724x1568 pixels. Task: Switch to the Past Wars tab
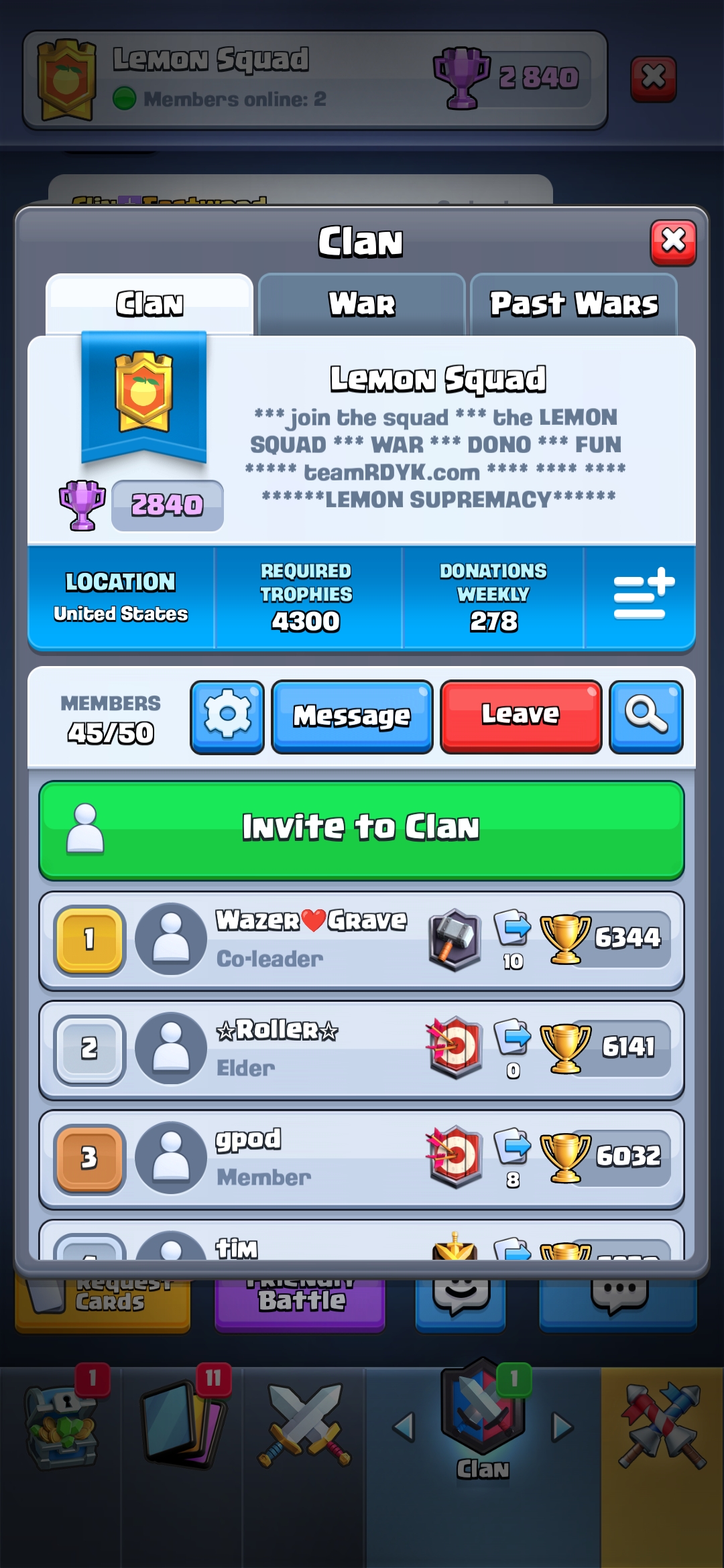pos(574,304)
